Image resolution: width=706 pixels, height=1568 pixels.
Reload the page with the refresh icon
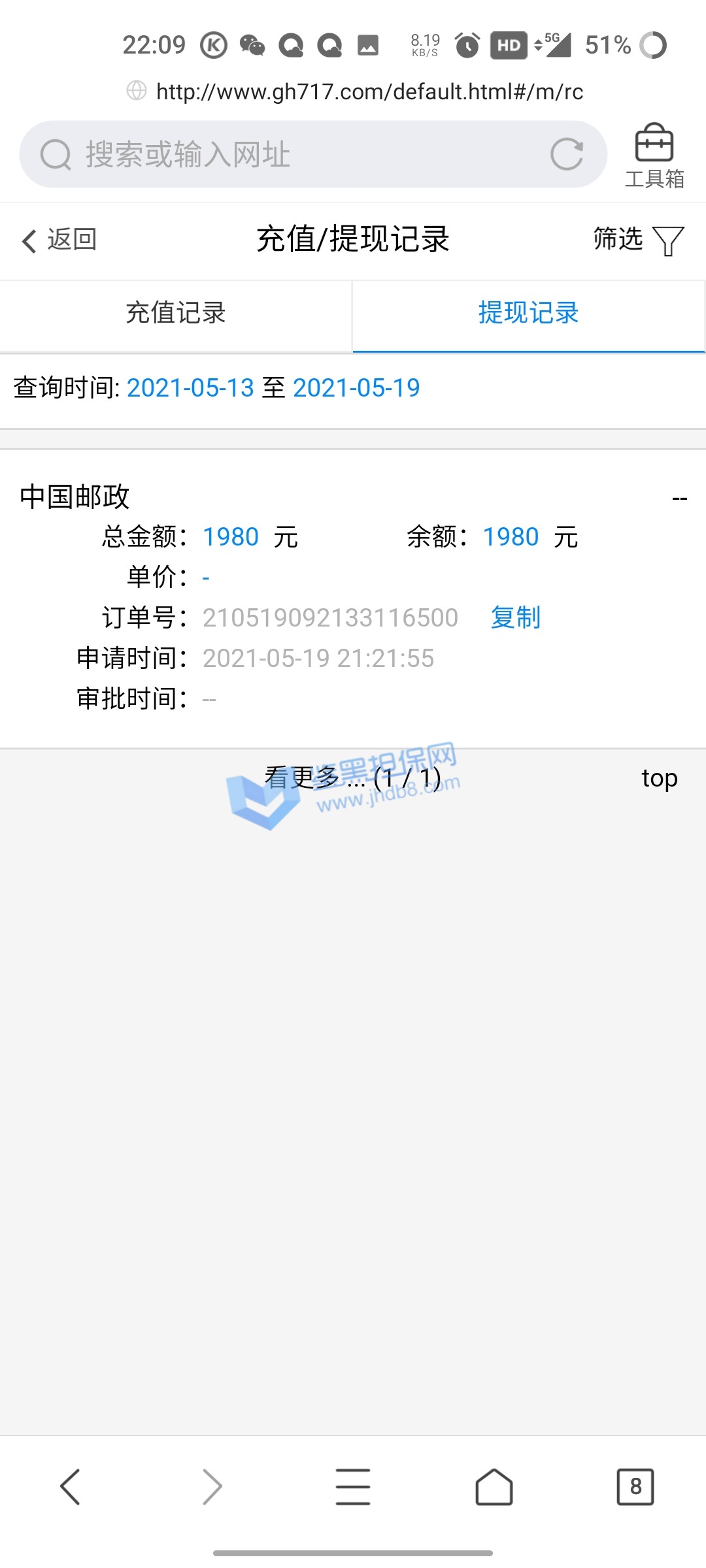566,155
